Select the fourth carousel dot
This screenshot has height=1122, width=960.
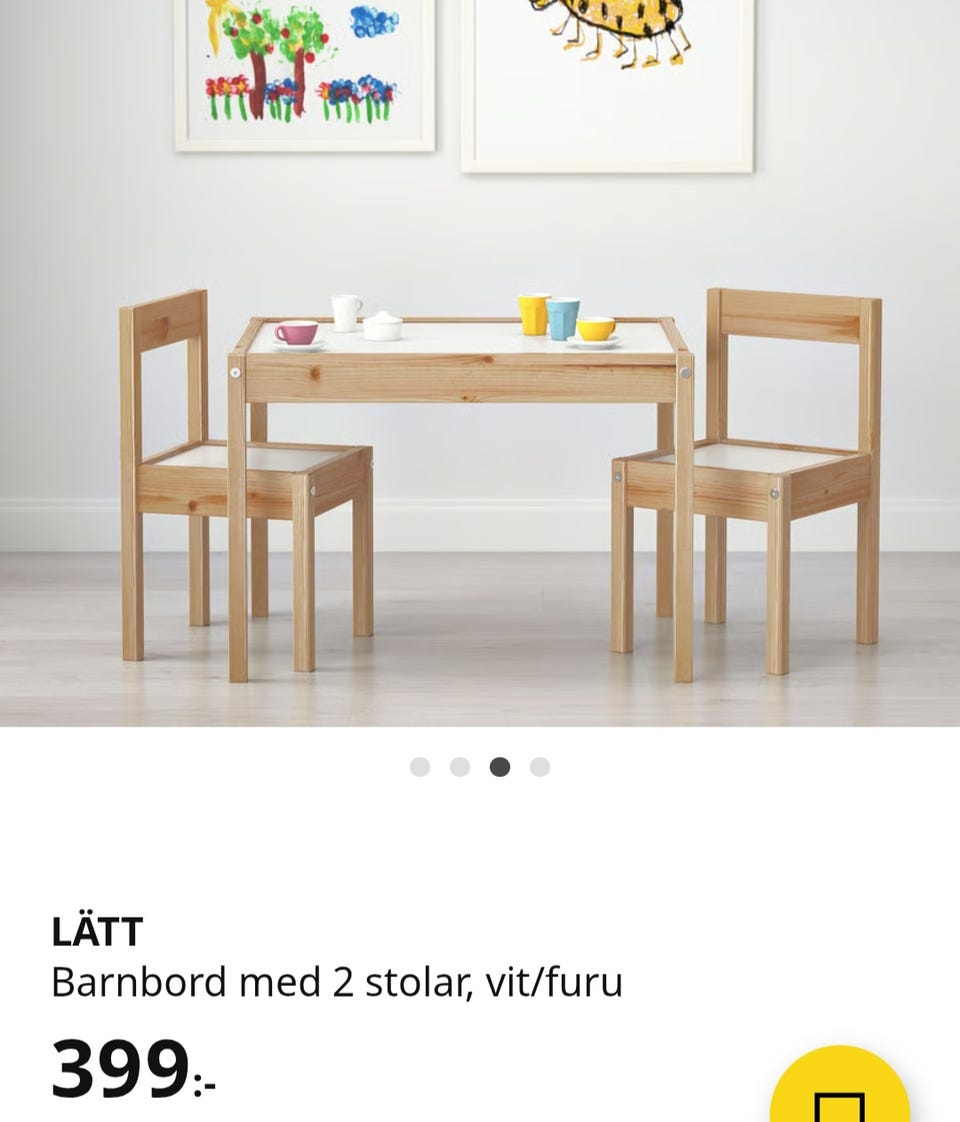coord(541,766)
